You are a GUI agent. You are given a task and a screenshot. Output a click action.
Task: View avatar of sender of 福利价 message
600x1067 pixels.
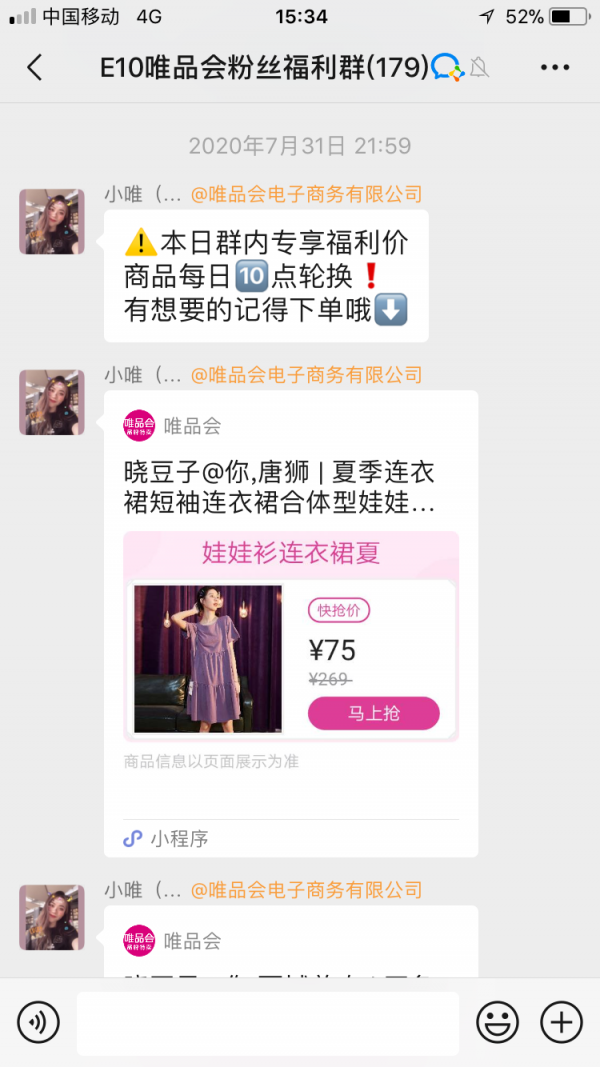(x=52, y=222)
